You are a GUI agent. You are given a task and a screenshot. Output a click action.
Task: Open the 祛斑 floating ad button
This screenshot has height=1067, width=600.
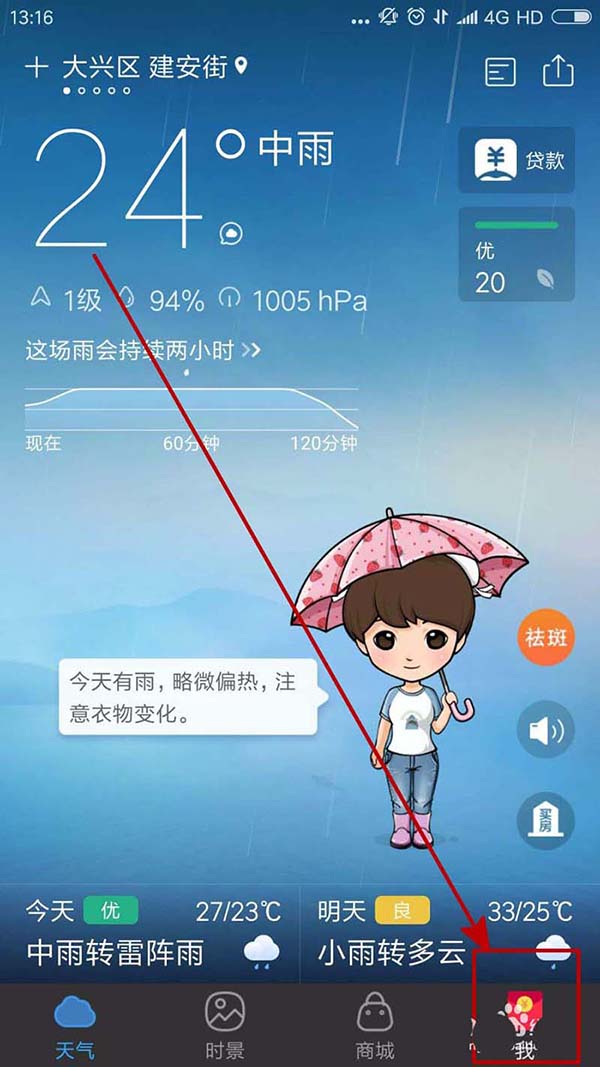(x=545, y=637)
